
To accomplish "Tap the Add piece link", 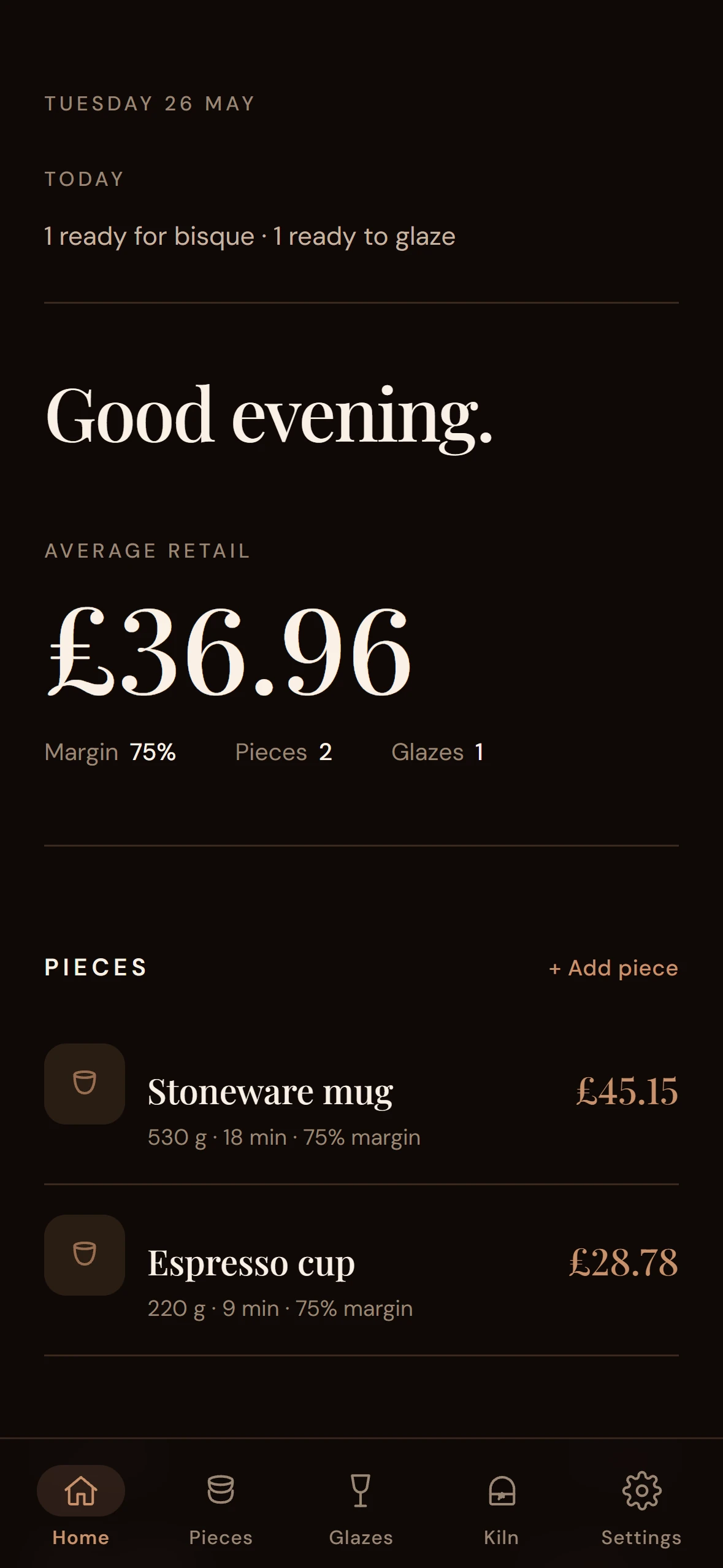I will 613,968.
